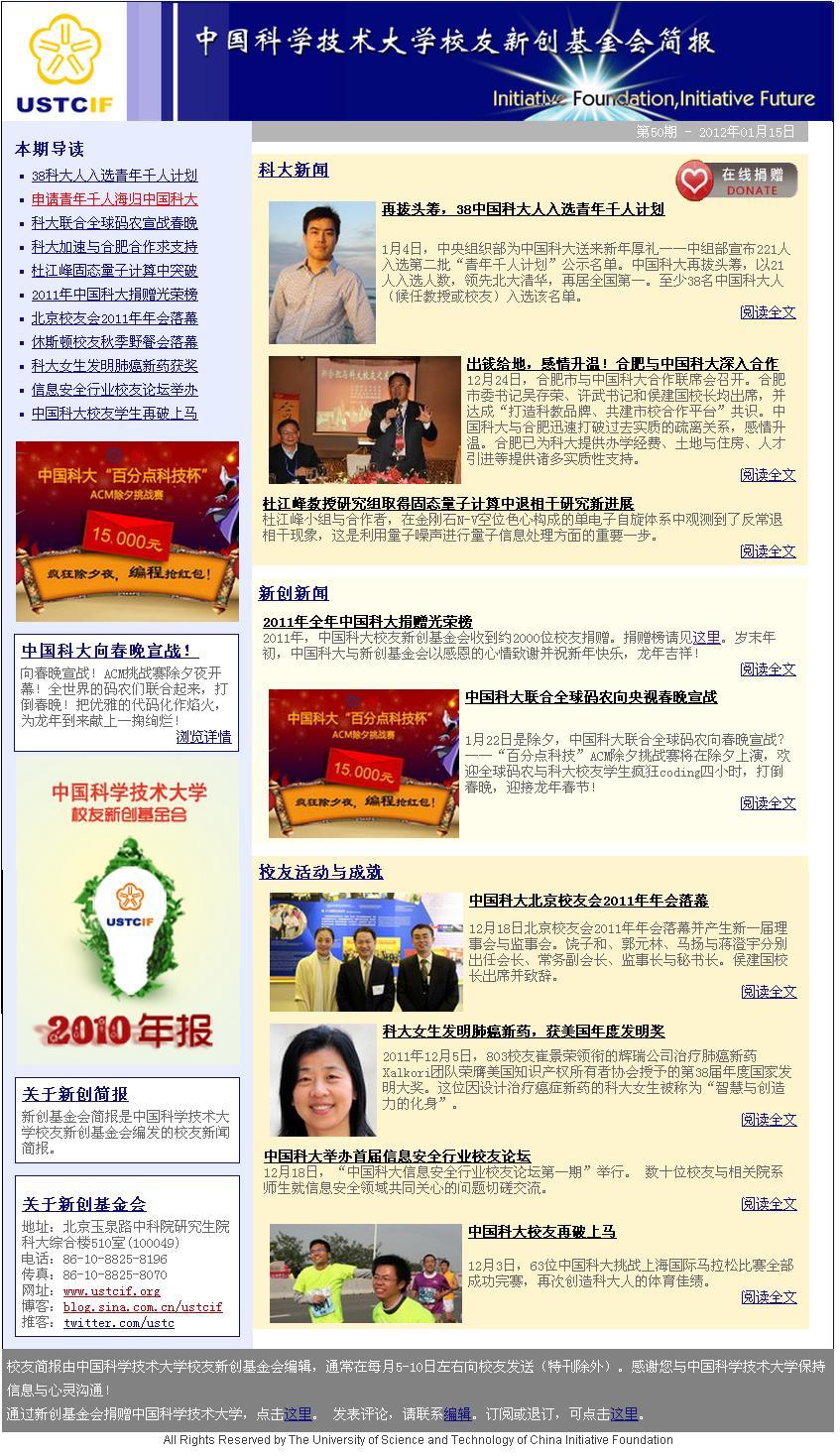Open the 申请青年千人海归中国科大 link
Viewport: 840px width, 1456px height.
click(x=114, y=199)
